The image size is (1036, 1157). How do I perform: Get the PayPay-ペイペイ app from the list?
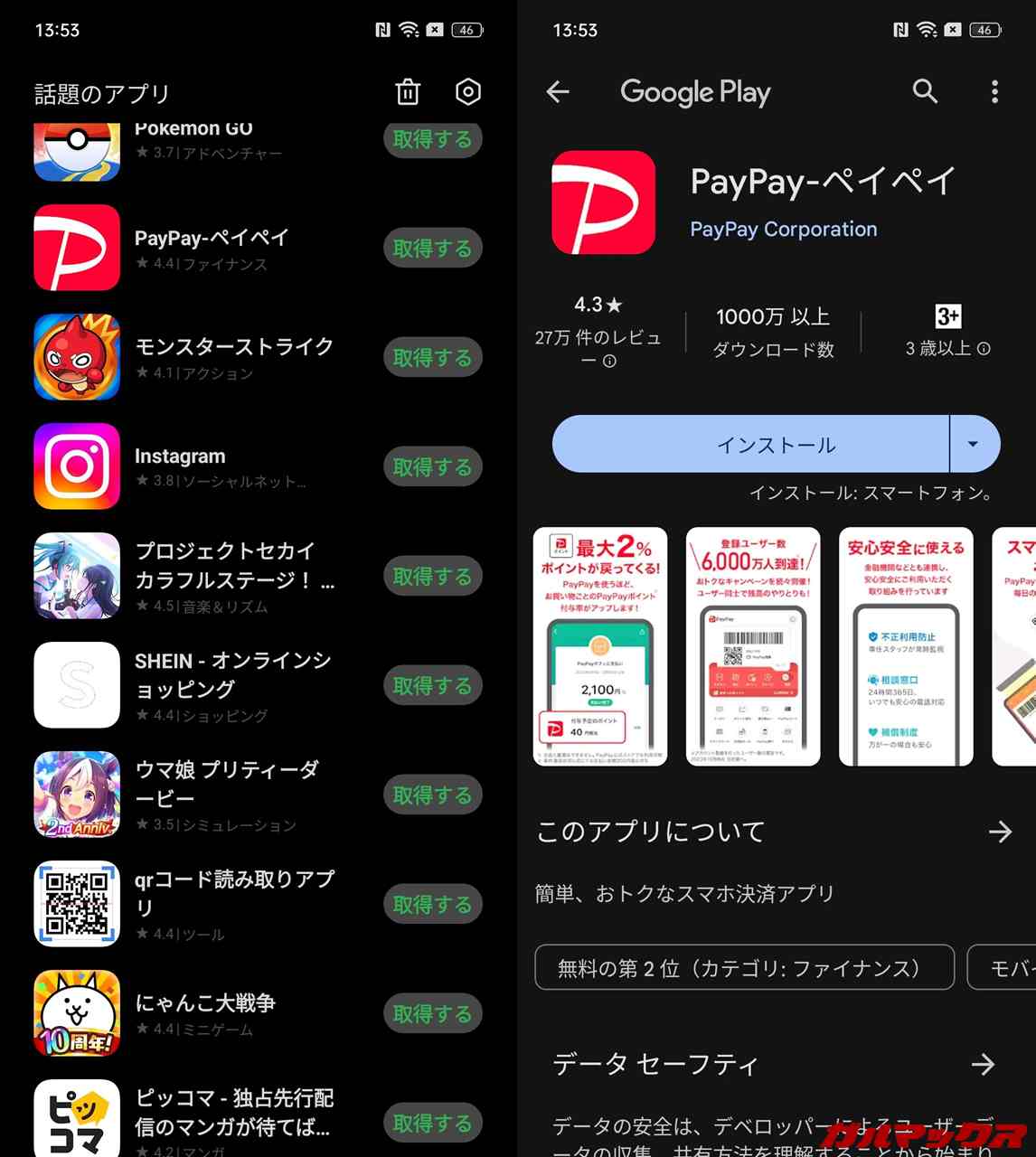432,249
